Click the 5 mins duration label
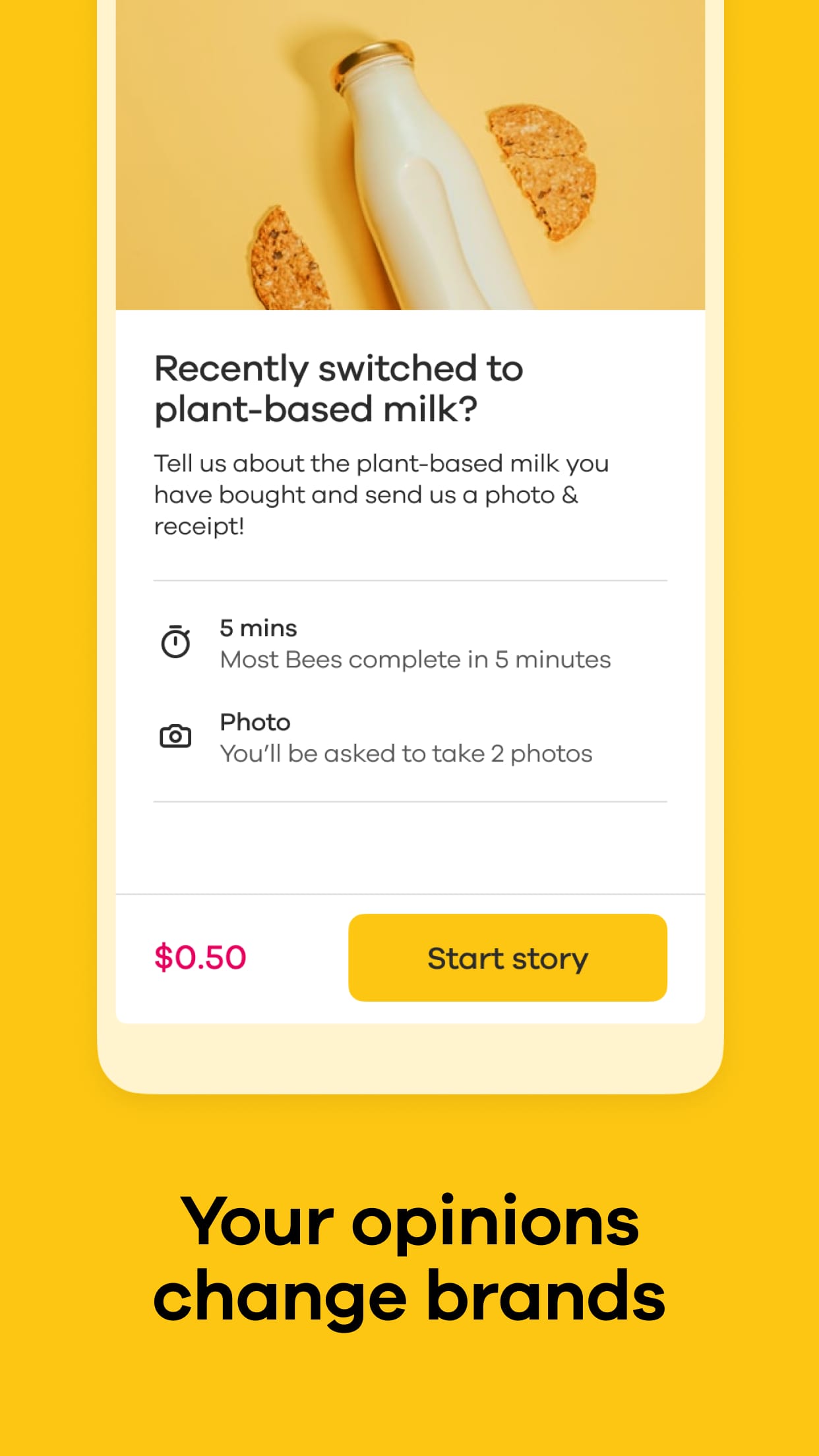 [x=258, y=627]
